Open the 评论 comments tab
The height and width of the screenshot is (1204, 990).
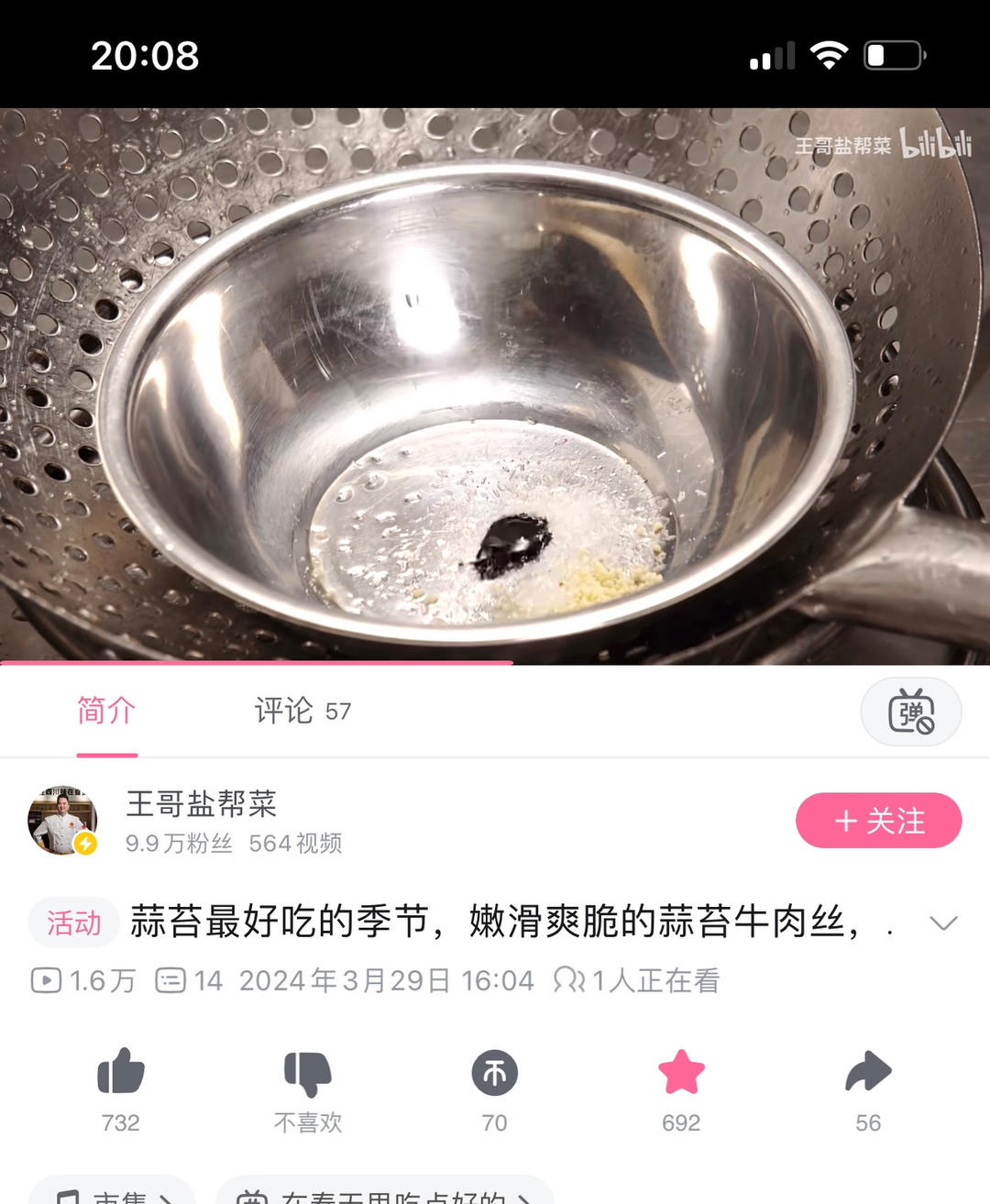coord(302,711)
